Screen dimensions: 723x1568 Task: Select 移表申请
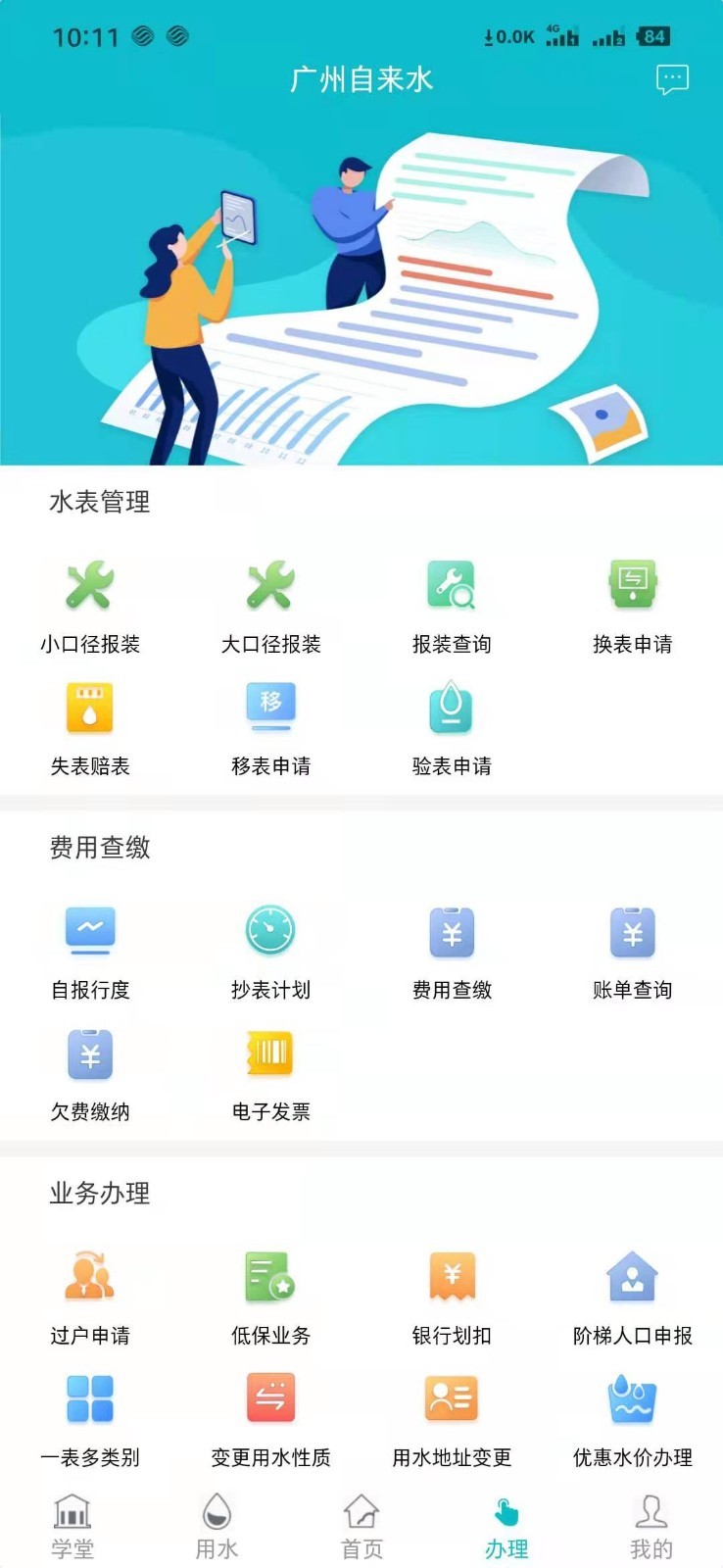pyautogui.click(x=270, y=727)
